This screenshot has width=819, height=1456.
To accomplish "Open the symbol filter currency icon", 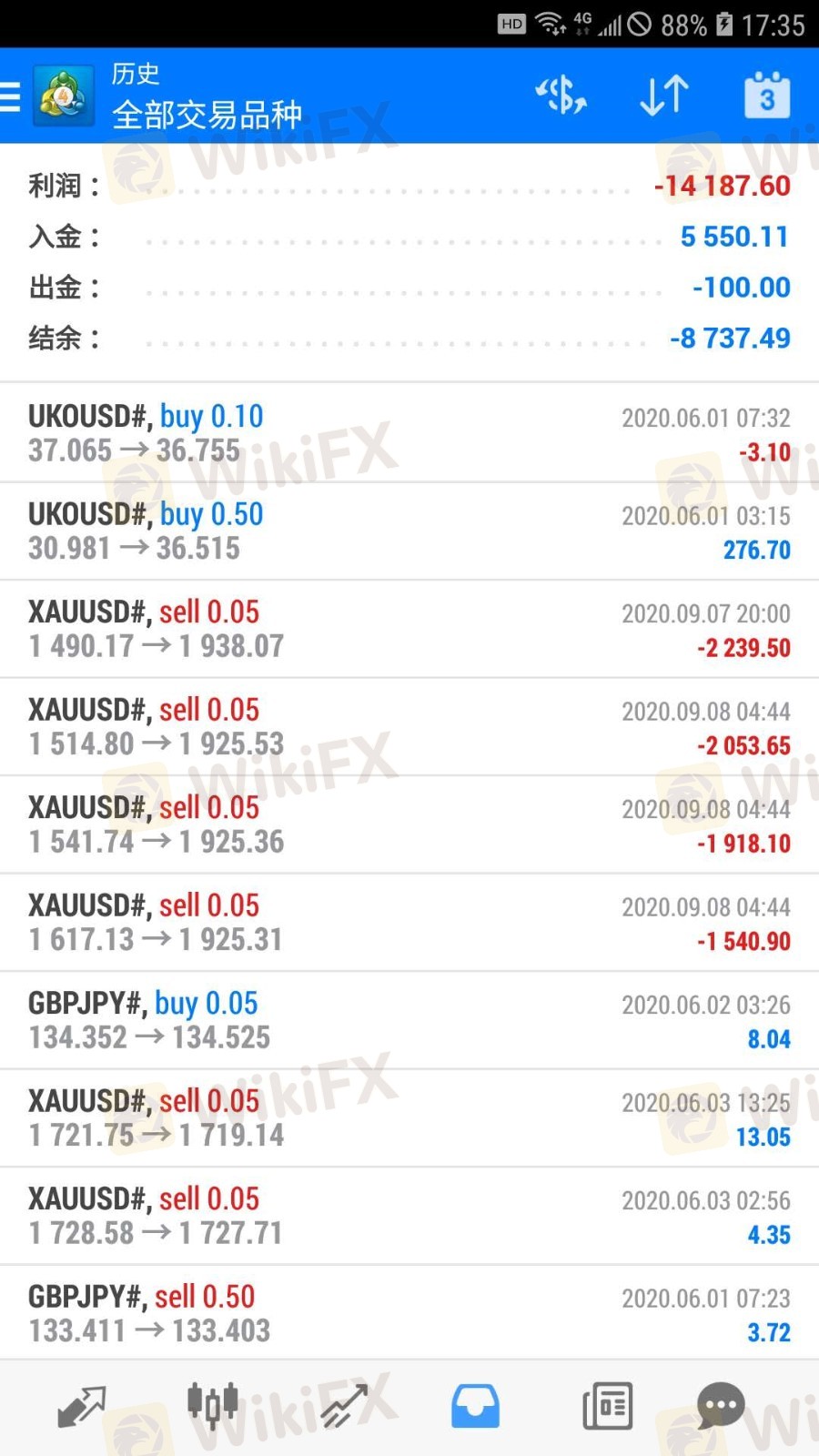I will pos(561,96).
